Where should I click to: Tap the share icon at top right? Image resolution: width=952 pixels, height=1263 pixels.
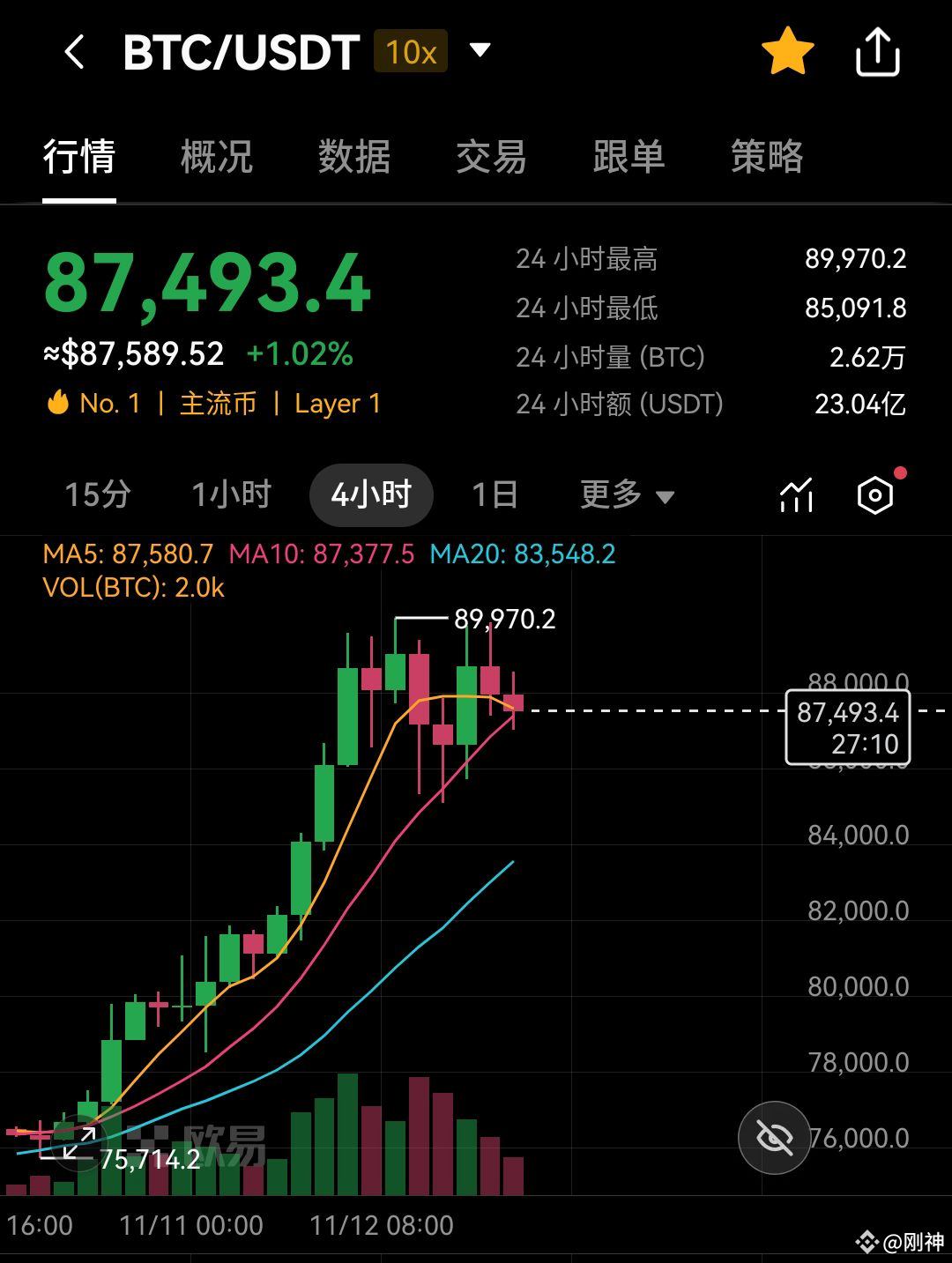pos(877,52)
